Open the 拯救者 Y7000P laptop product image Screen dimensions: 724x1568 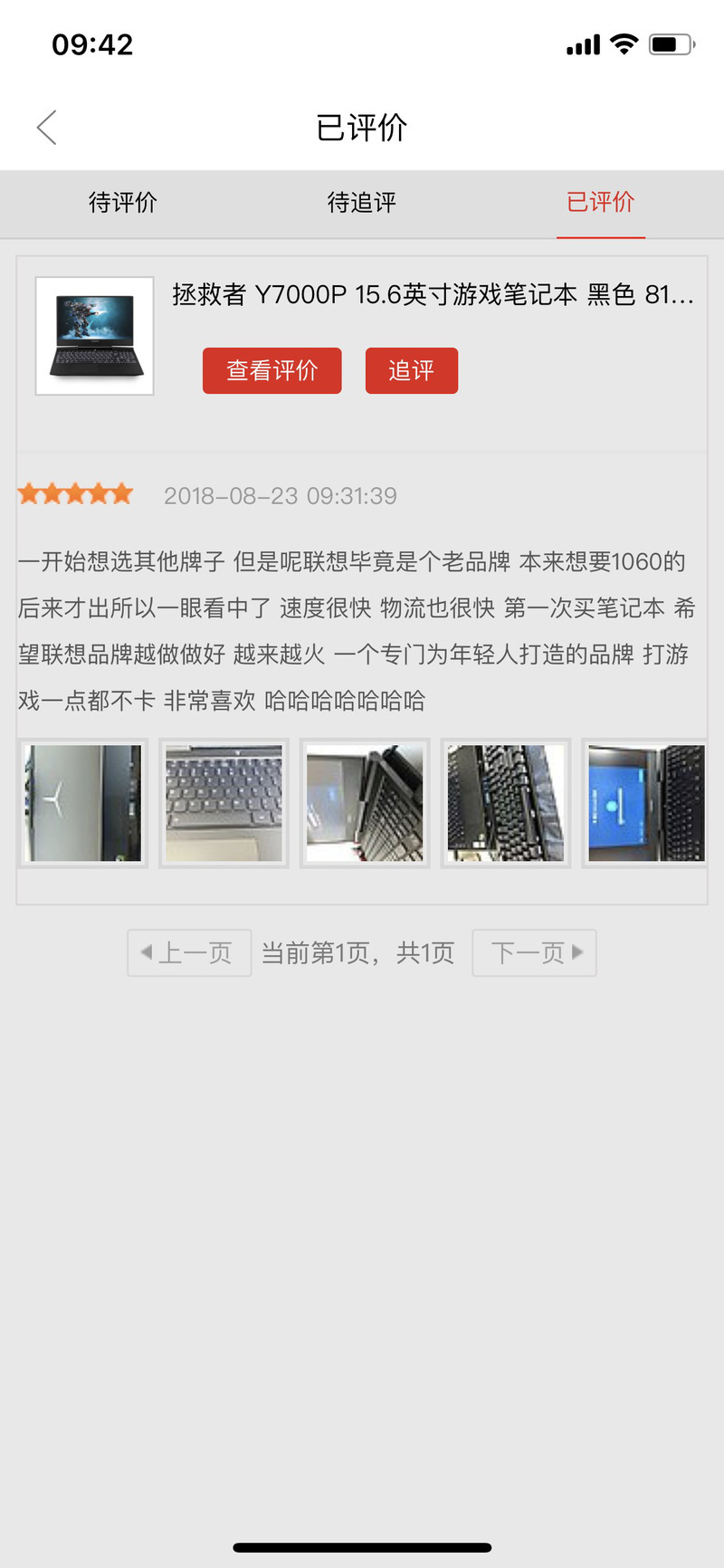click(x=94, y=336)
